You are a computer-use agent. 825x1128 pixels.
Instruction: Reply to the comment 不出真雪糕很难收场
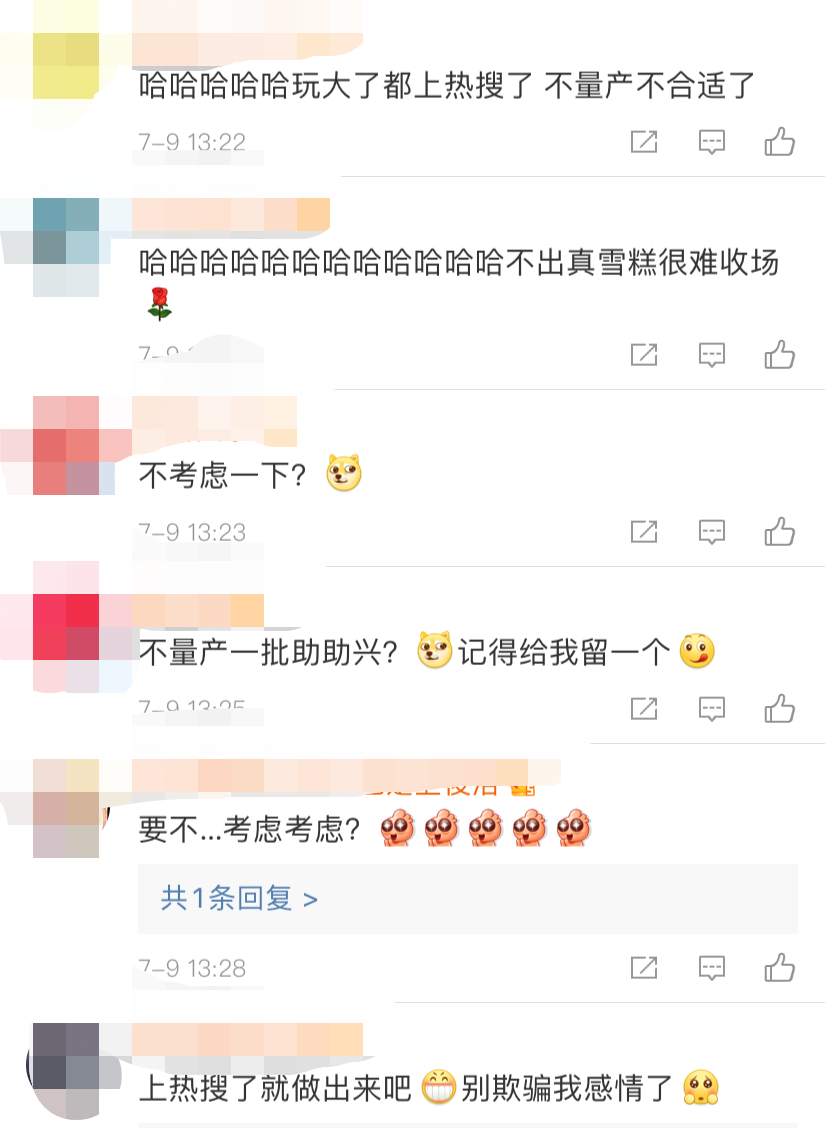711,354
